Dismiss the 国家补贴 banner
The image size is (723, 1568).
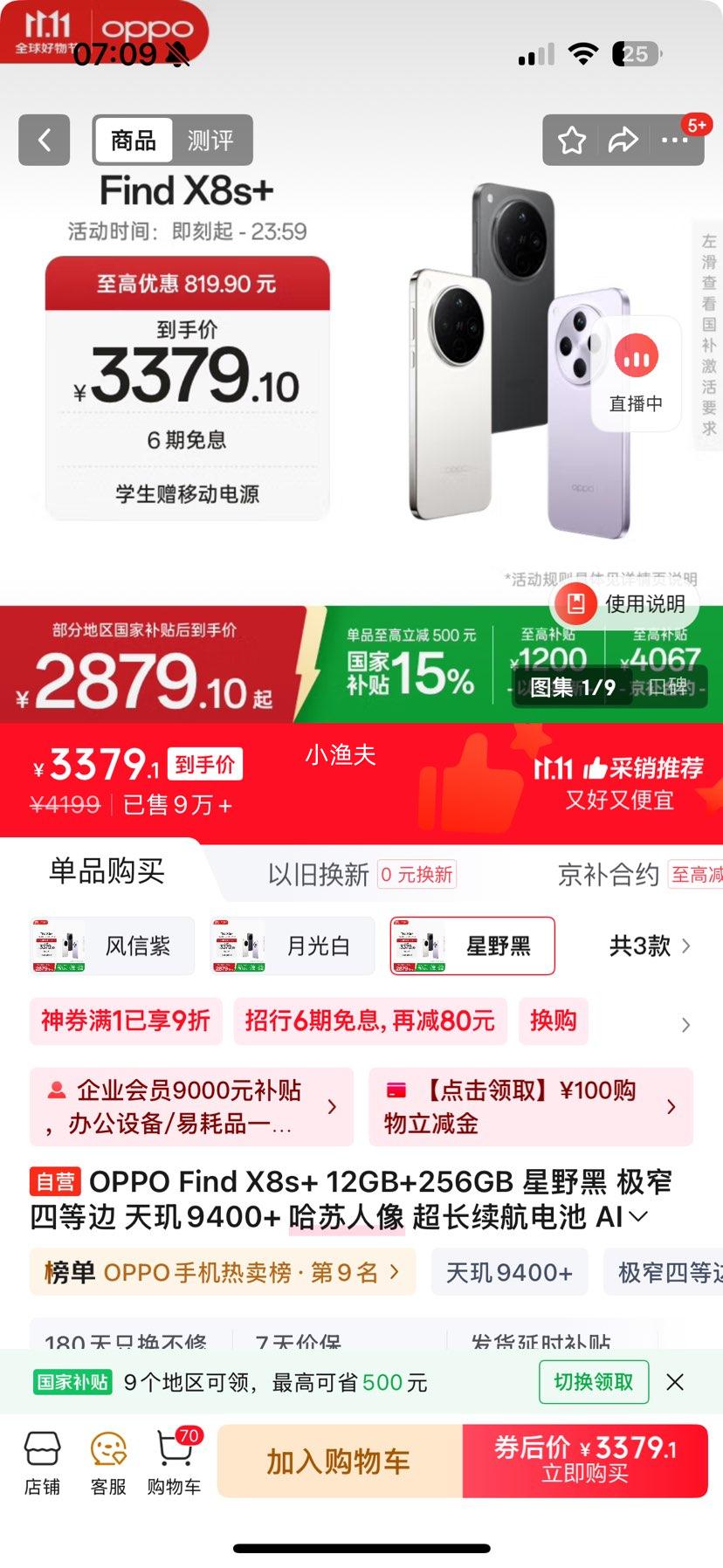coord(675,1382)
